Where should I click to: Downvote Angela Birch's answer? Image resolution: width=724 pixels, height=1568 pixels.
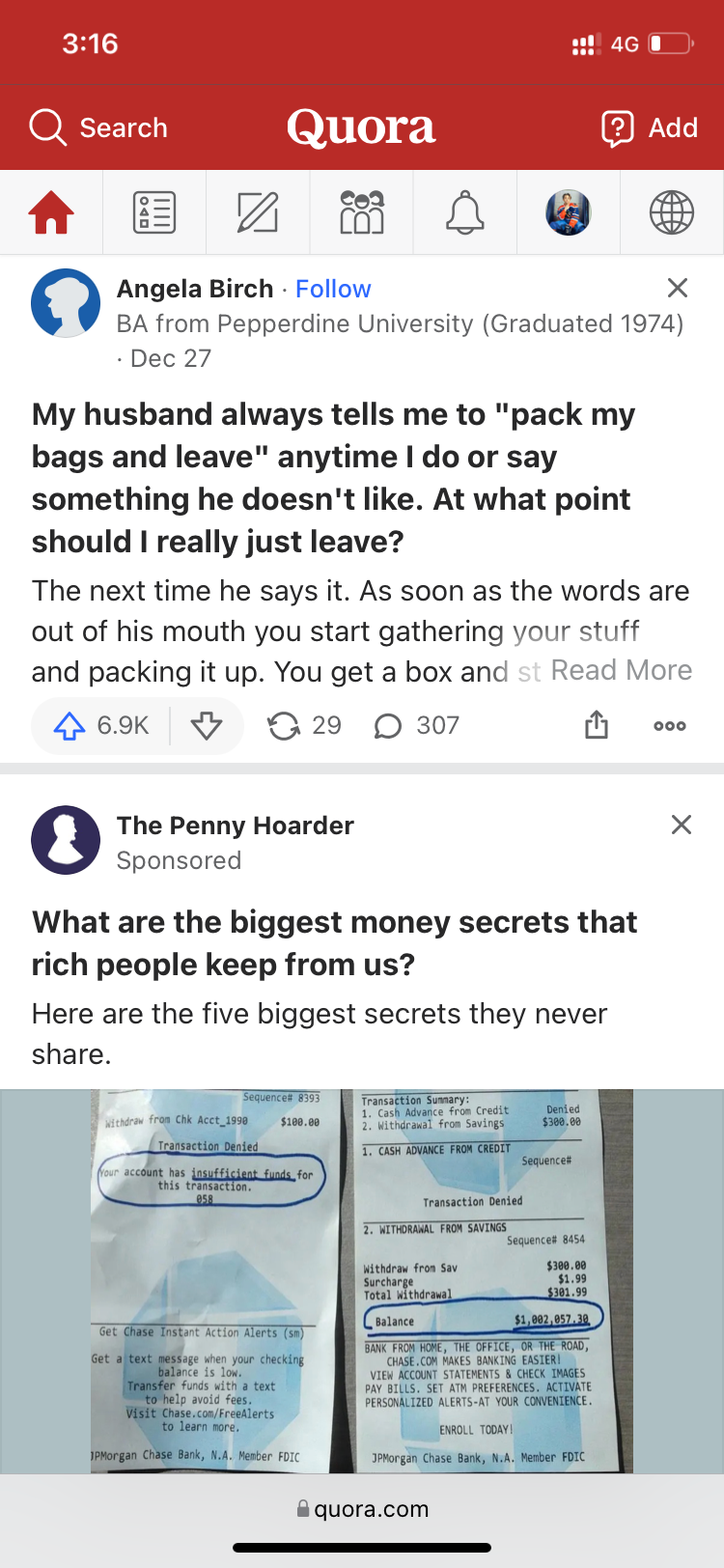click(x=207, y=725)
